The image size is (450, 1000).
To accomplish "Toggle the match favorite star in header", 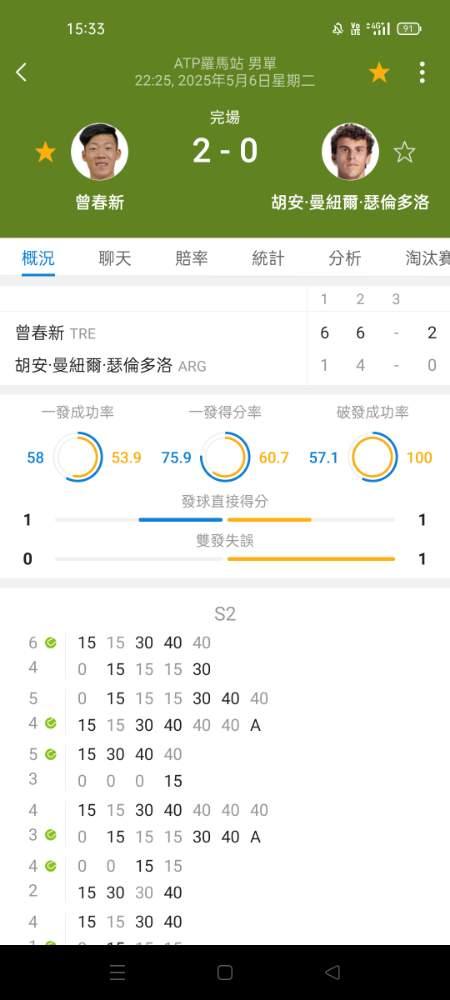I will click(x=379, y=73).
